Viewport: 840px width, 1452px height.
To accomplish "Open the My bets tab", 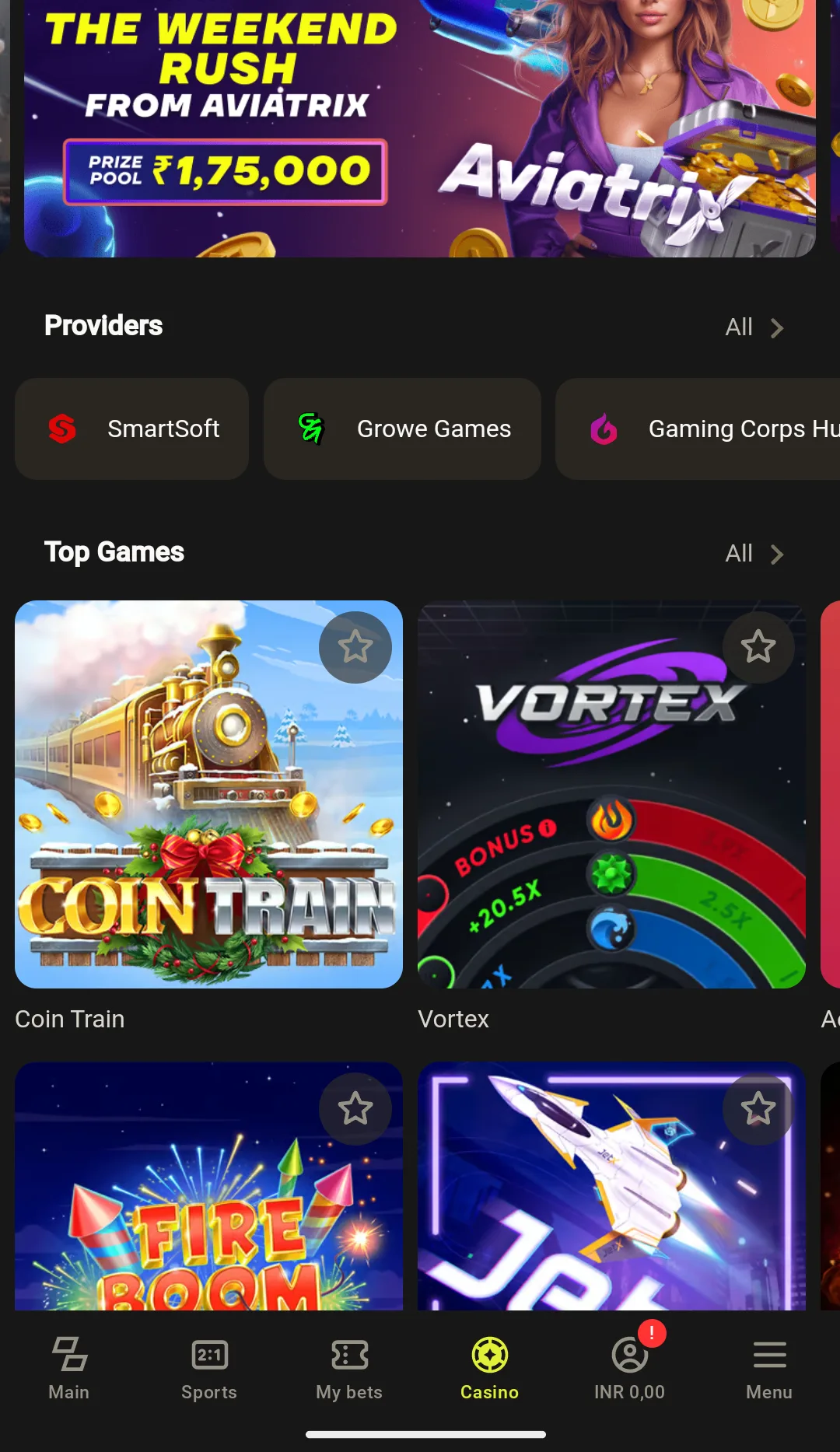I will [x=349, y=1369].
